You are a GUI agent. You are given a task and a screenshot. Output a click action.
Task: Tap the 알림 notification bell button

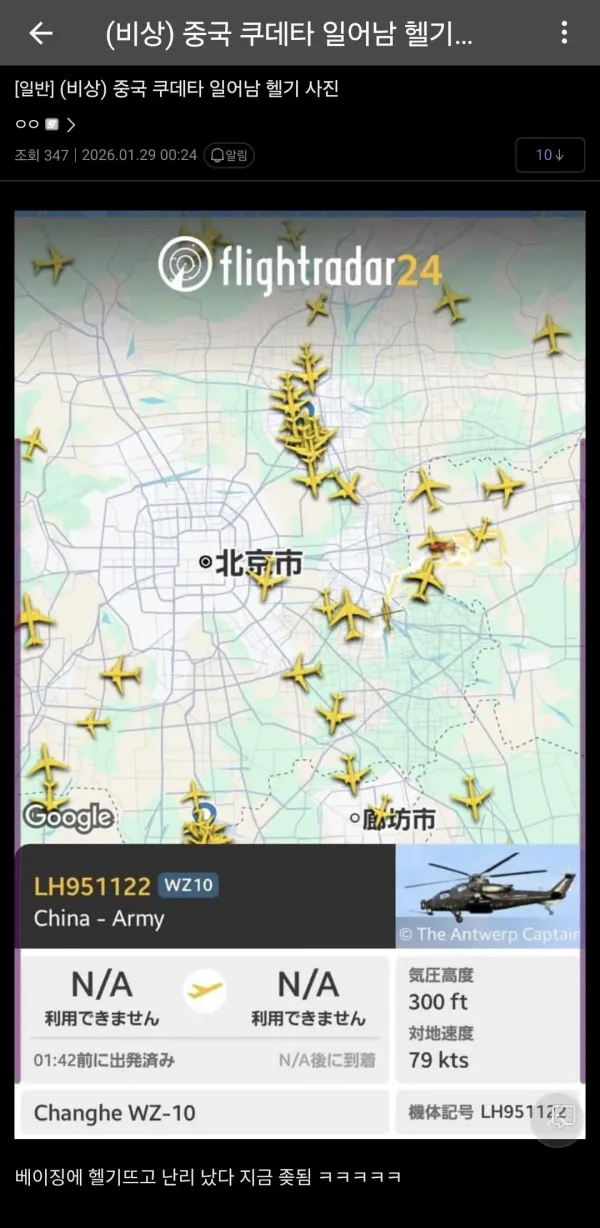coord(229,155)
